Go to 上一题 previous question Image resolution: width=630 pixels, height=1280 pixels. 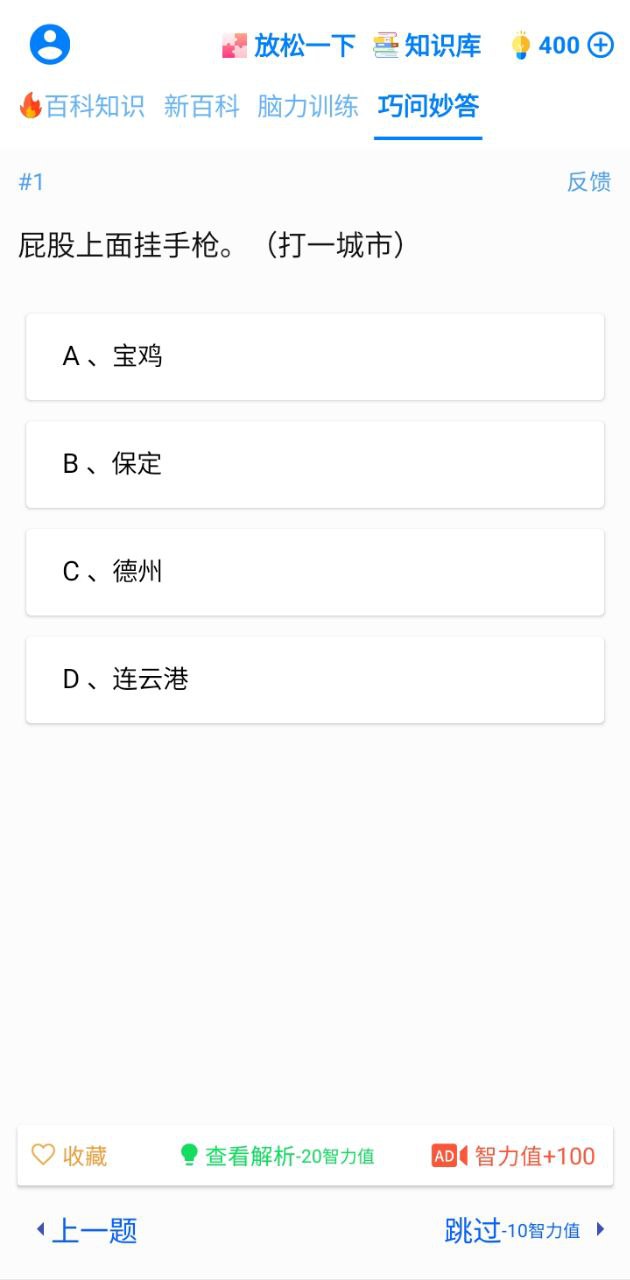click(86, 1230)
